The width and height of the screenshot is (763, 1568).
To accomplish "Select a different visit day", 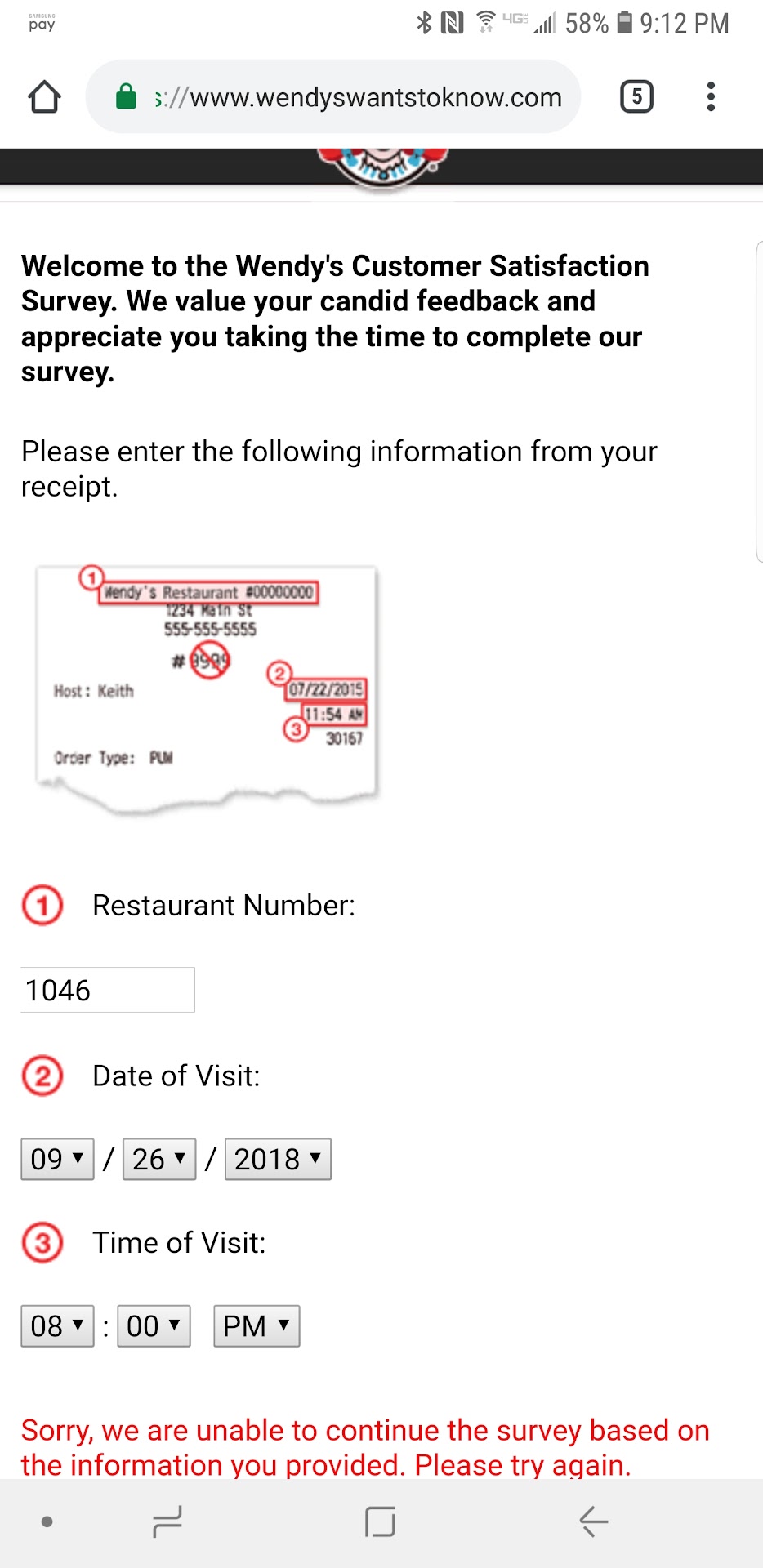I will coord(159,1159).
